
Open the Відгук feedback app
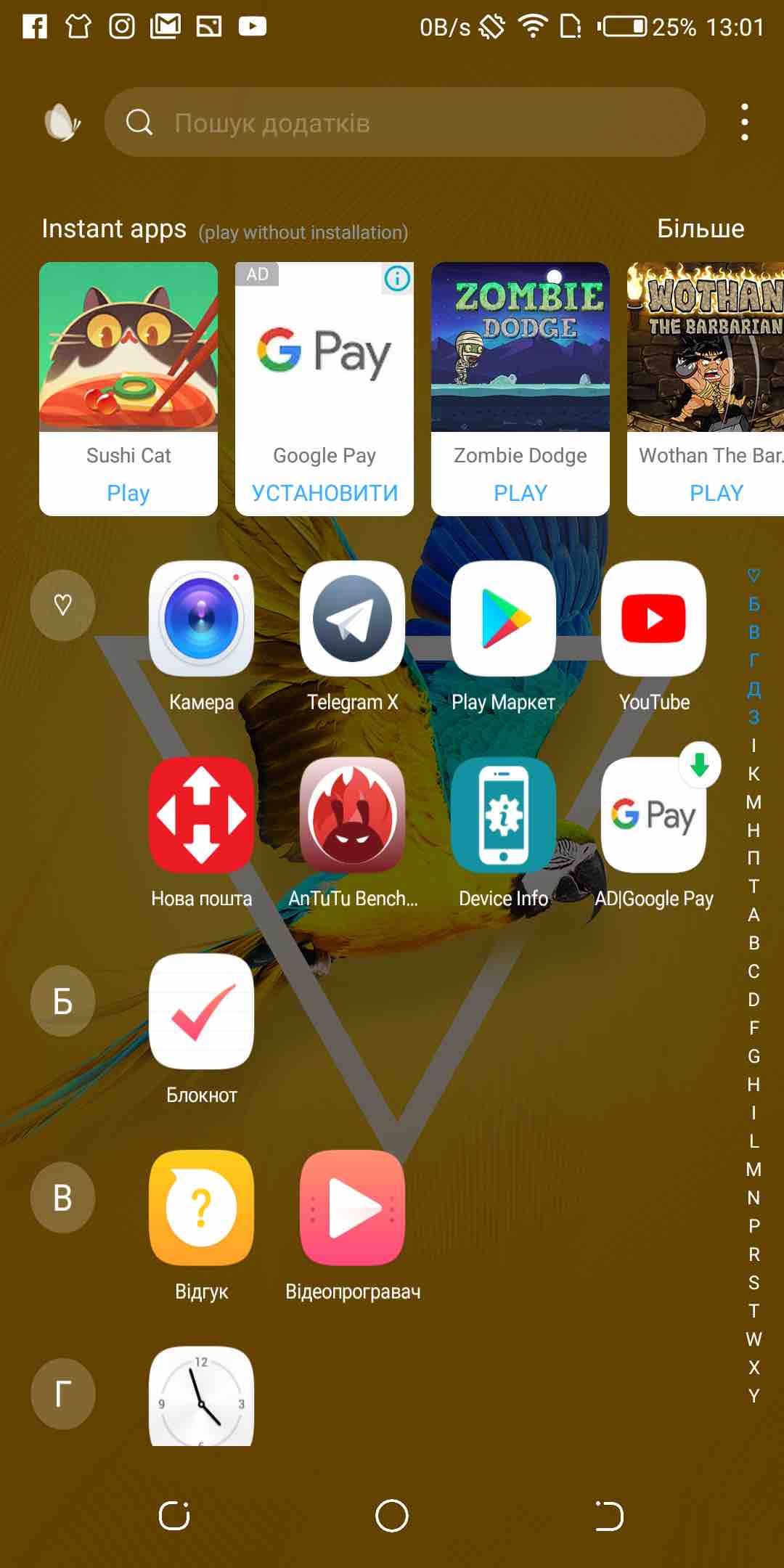[x=201, y=1208]
